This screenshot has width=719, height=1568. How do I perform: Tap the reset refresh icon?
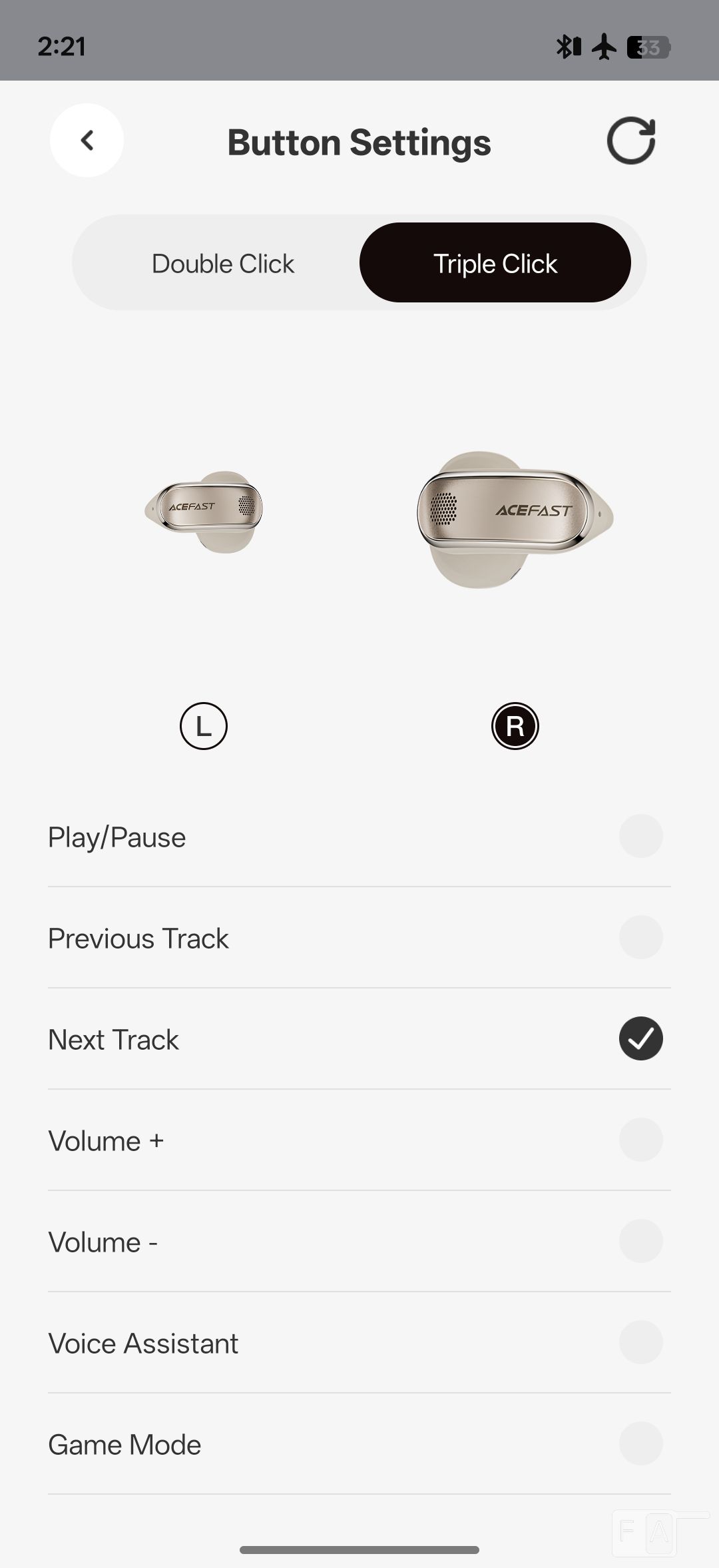630,141
